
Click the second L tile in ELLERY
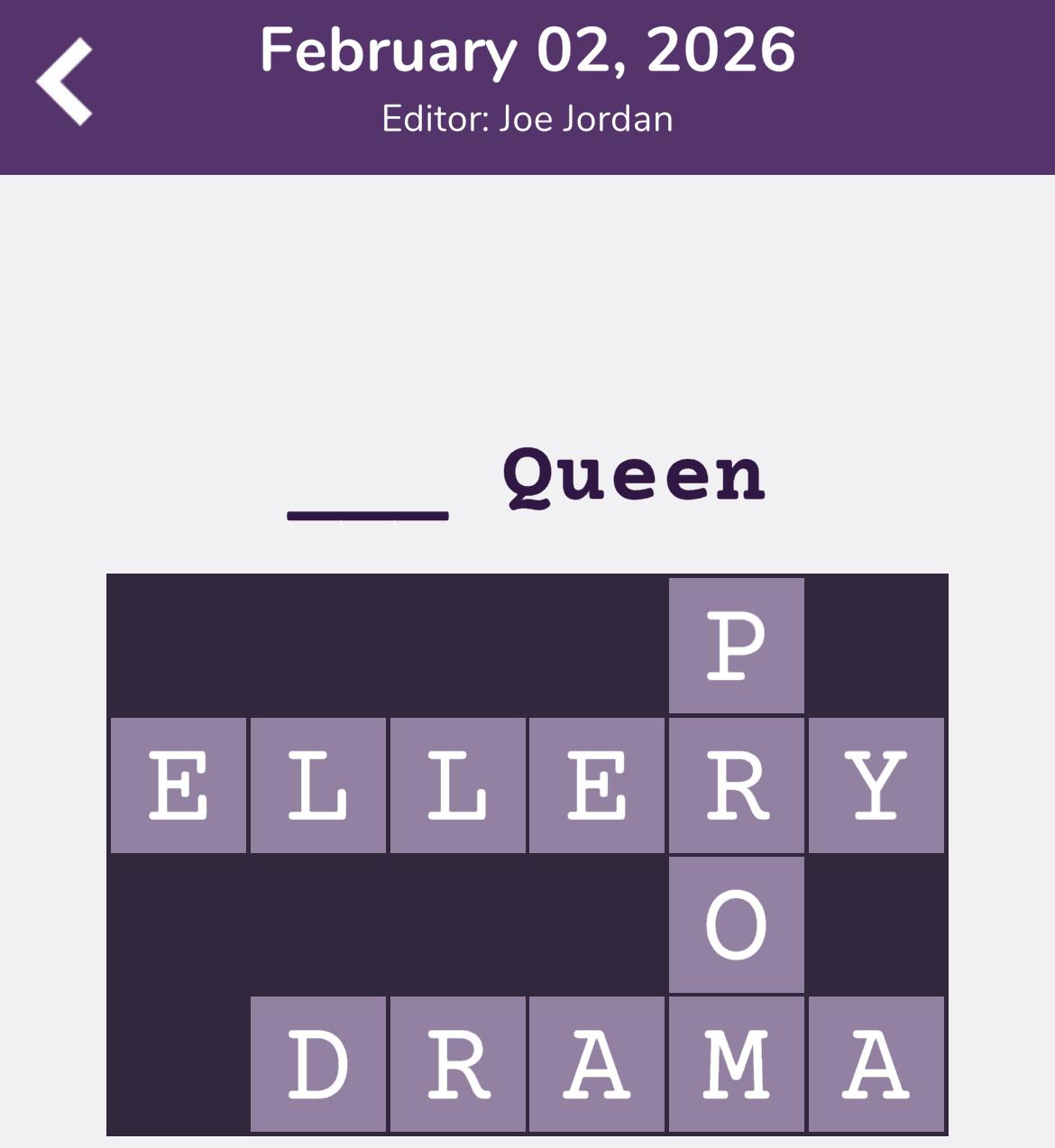457,784
